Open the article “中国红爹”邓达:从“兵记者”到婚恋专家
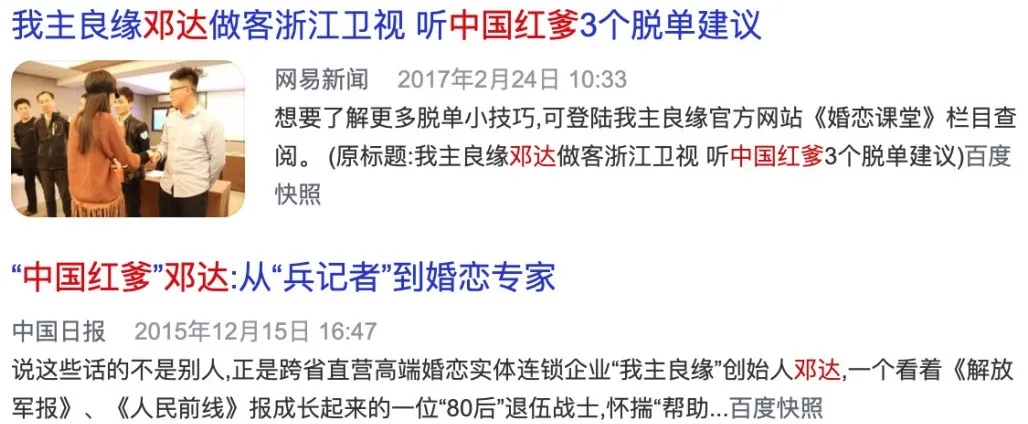This screenshot has width=1028, height=424. [283, 277]
